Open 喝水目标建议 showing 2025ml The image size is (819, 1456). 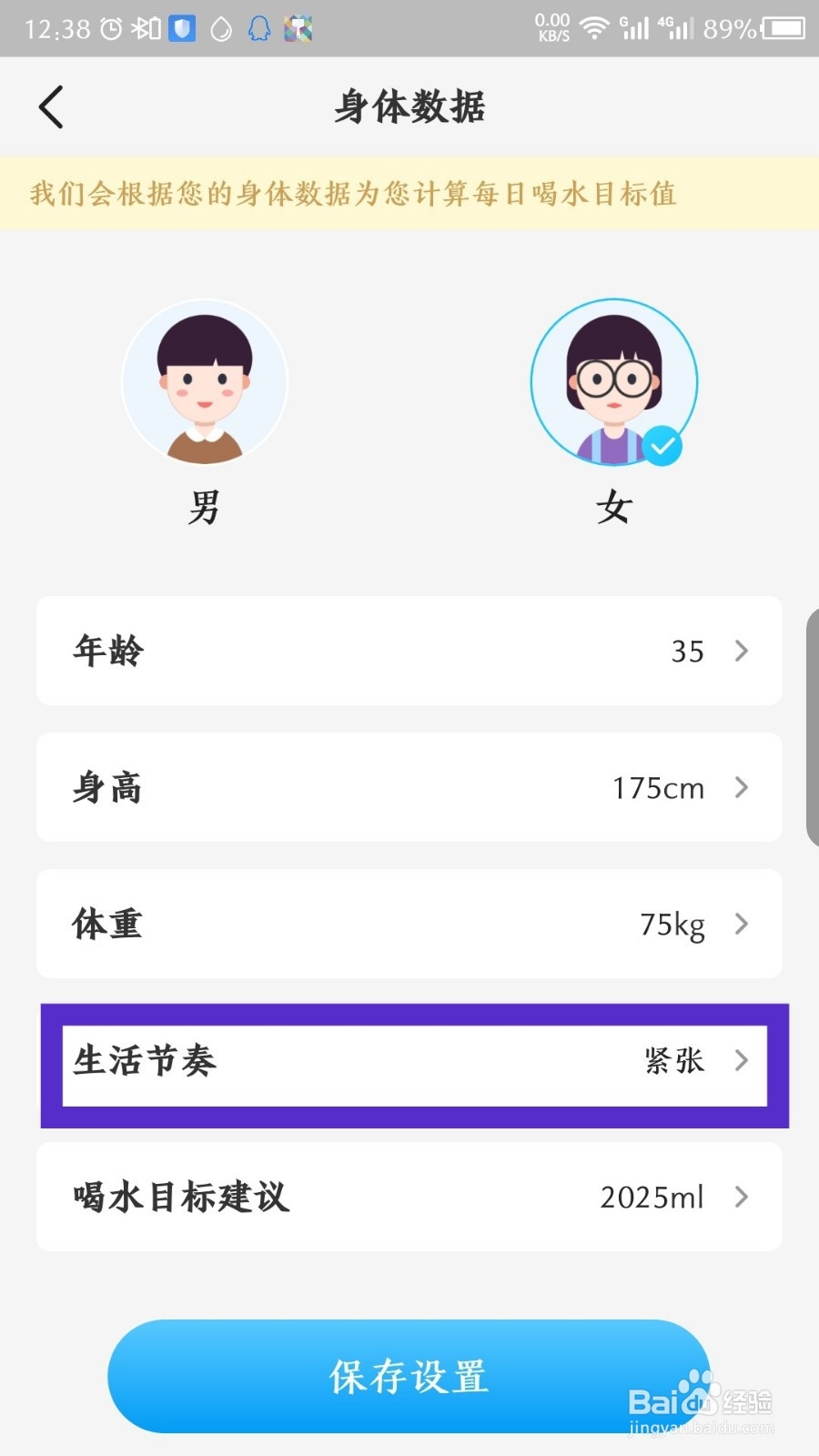tap(409, 1197)
